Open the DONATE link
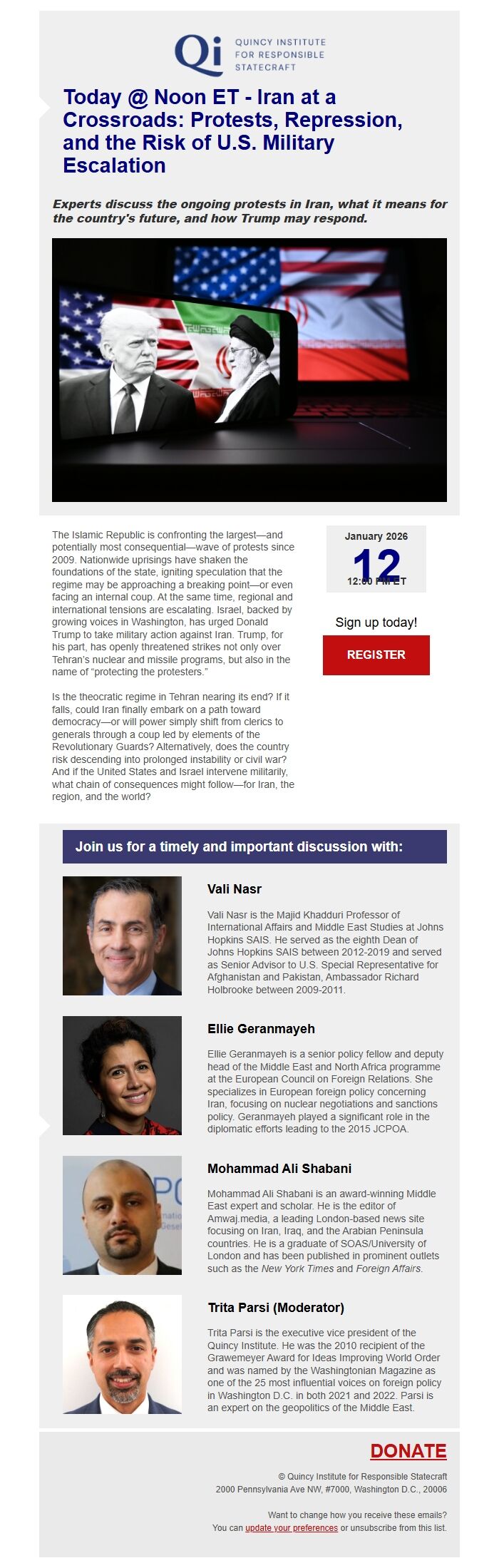 pos(408,1450)
